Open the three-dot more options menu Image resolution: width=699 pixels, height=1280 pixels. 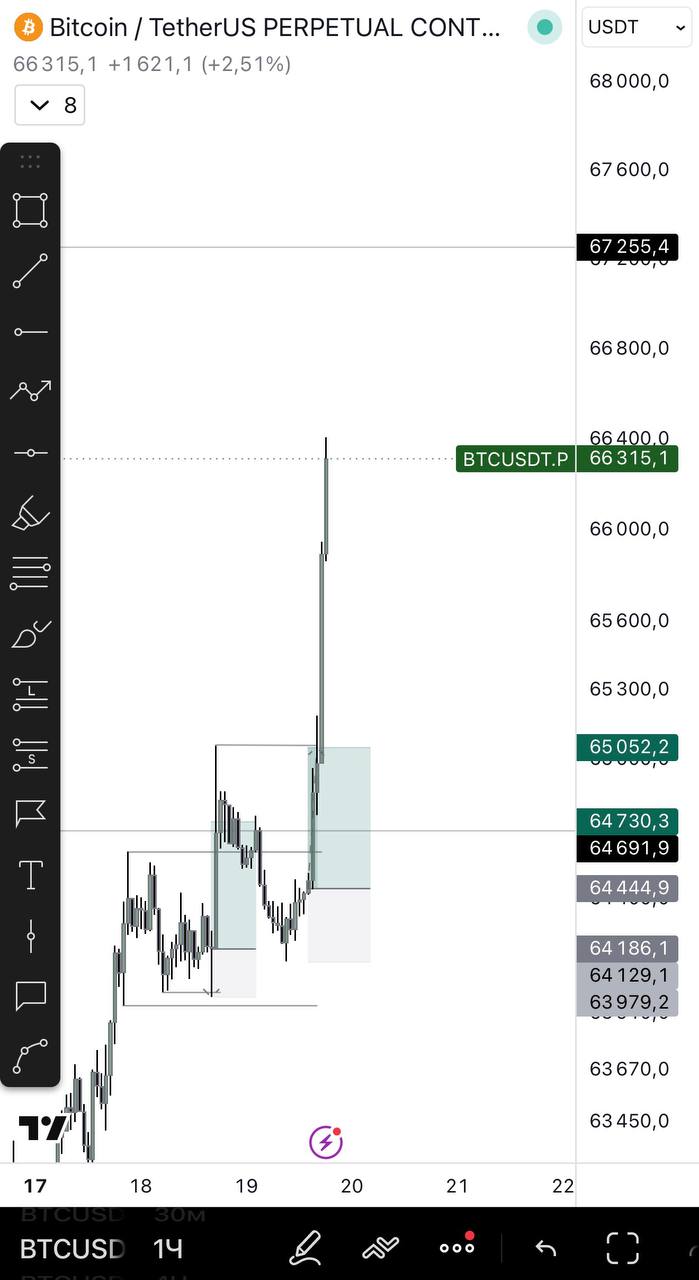(x=457, y=1246)
